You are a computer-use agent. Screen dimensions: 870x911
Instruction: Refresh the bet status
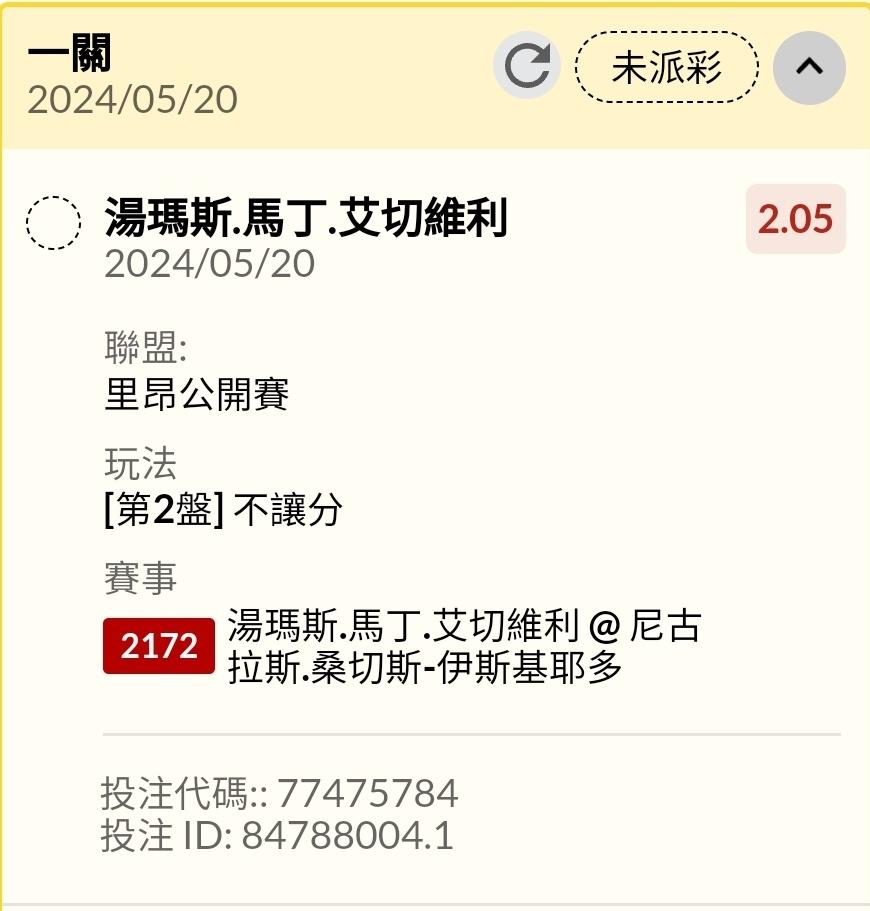(x=526, y=66)
